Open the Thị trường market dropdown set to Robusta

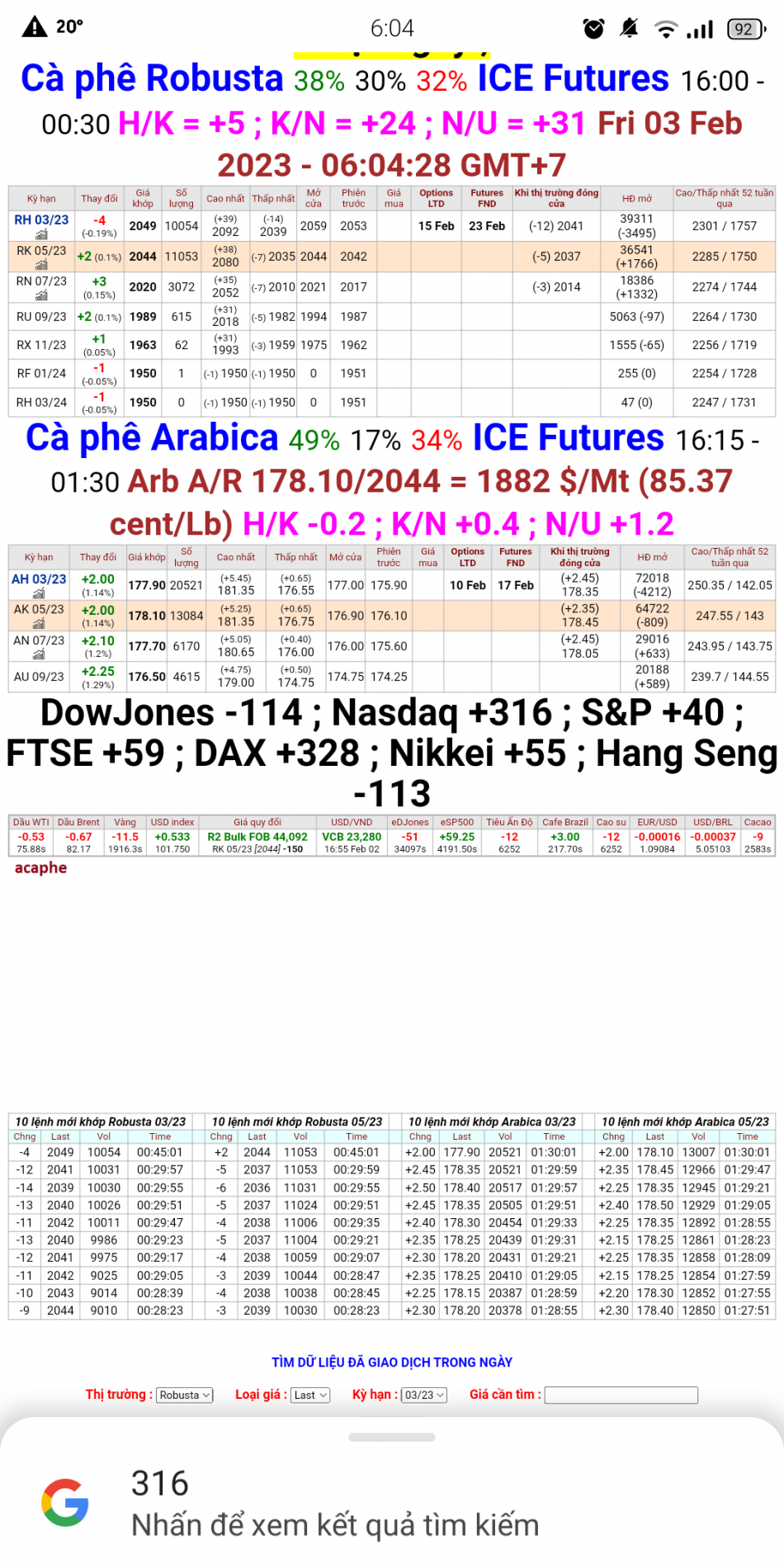tap(184, 1395)
